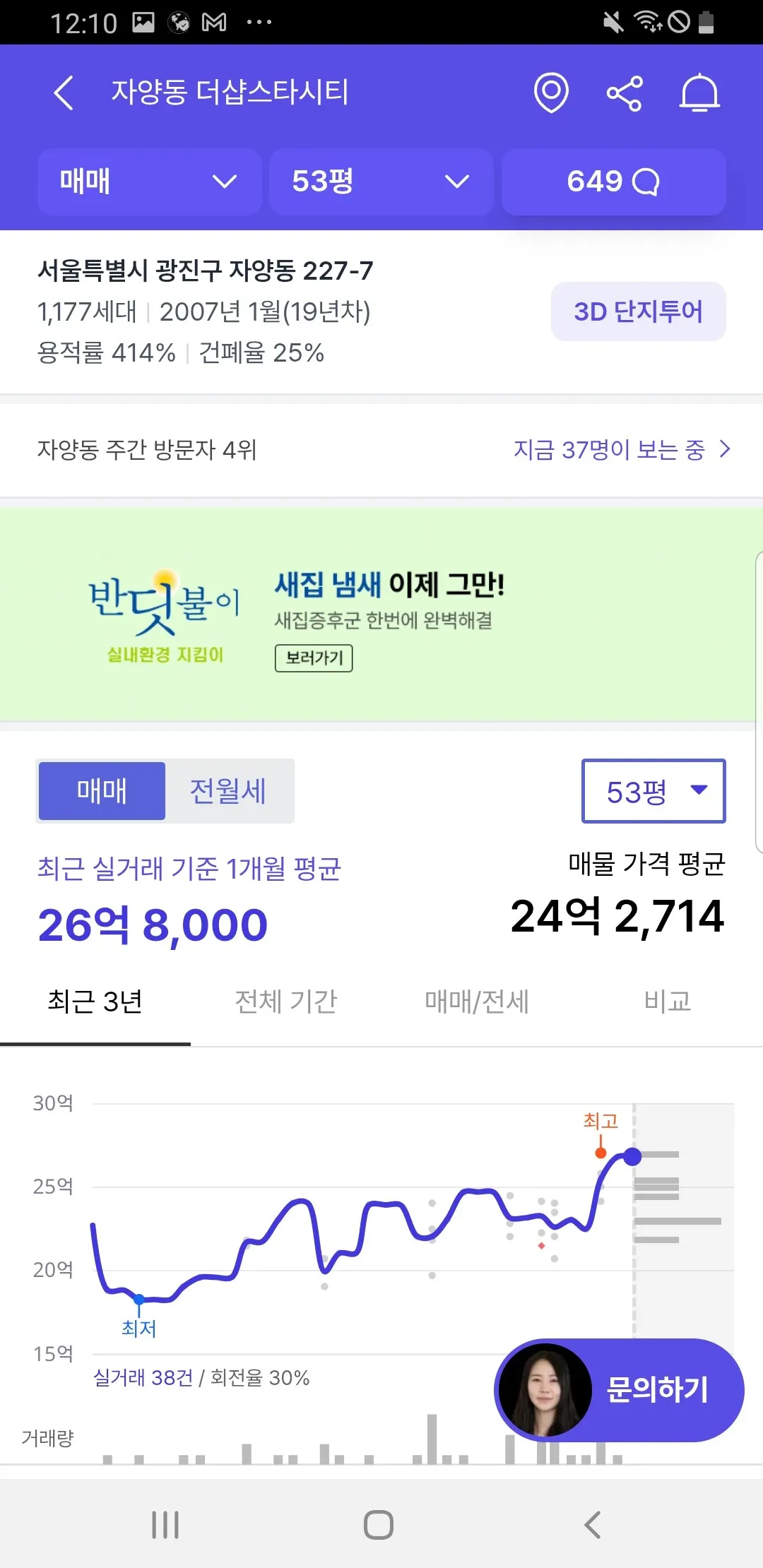The height and width of the screenshot is (1568, 763).
Task: Switch to the 비교 tab
Action: [x=667, y=1002]
